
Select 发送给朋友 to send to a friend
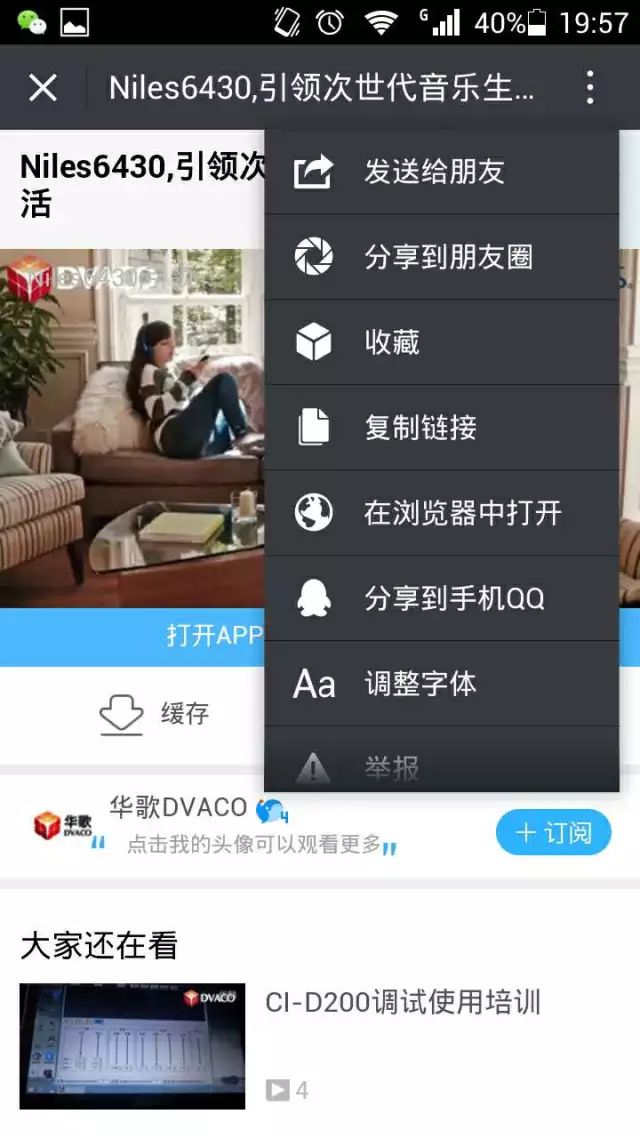[x=442, y=172]
